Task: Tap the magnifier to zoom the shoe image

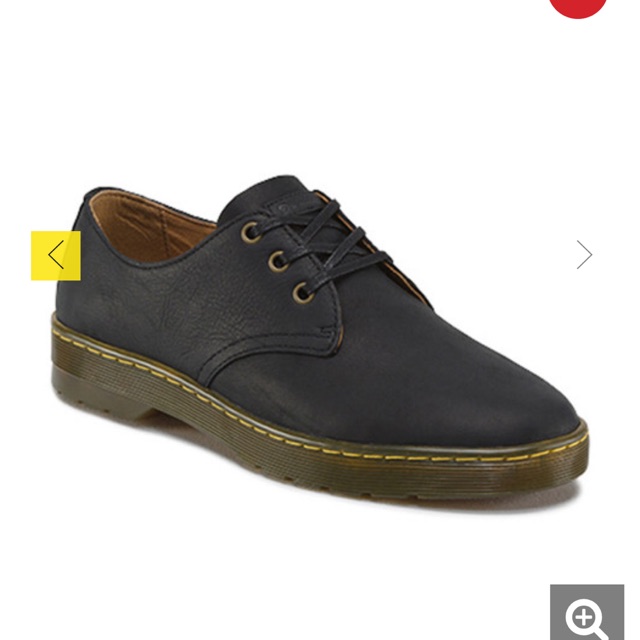Action: (x=587, y=612)
